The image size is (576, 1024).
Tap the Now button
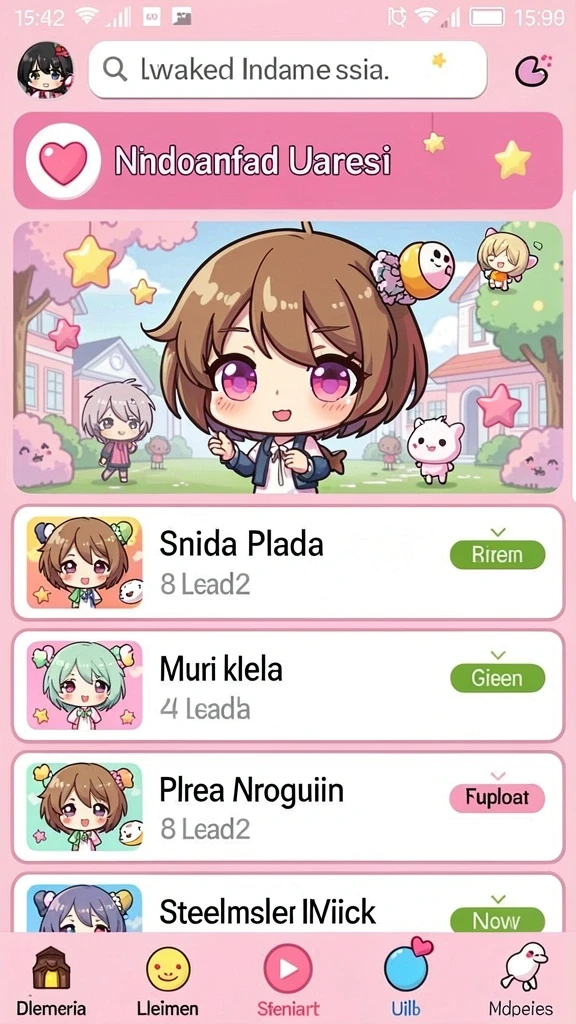tap(498, 920)
